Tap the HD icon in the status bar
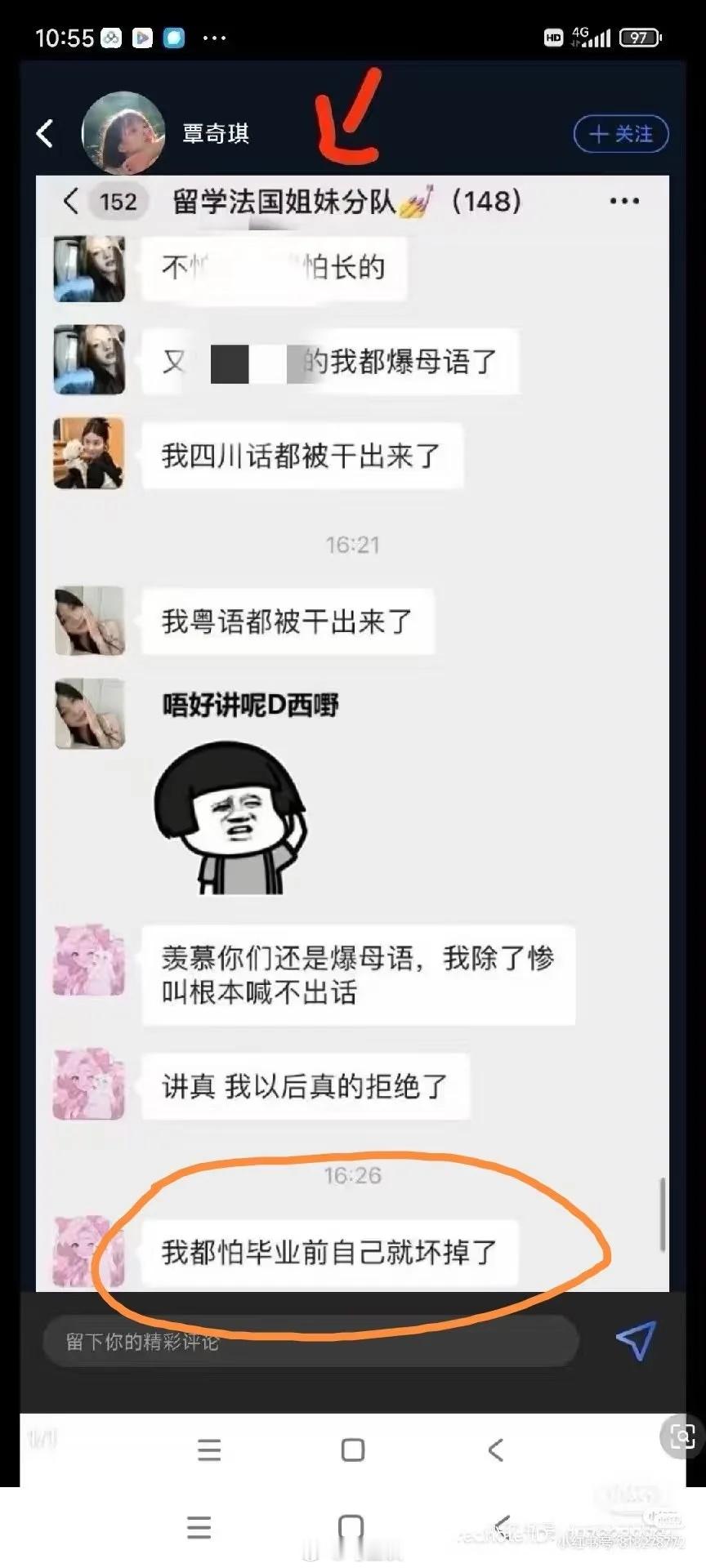Screen dimensions: 706x1568 [x=555, y=36]
